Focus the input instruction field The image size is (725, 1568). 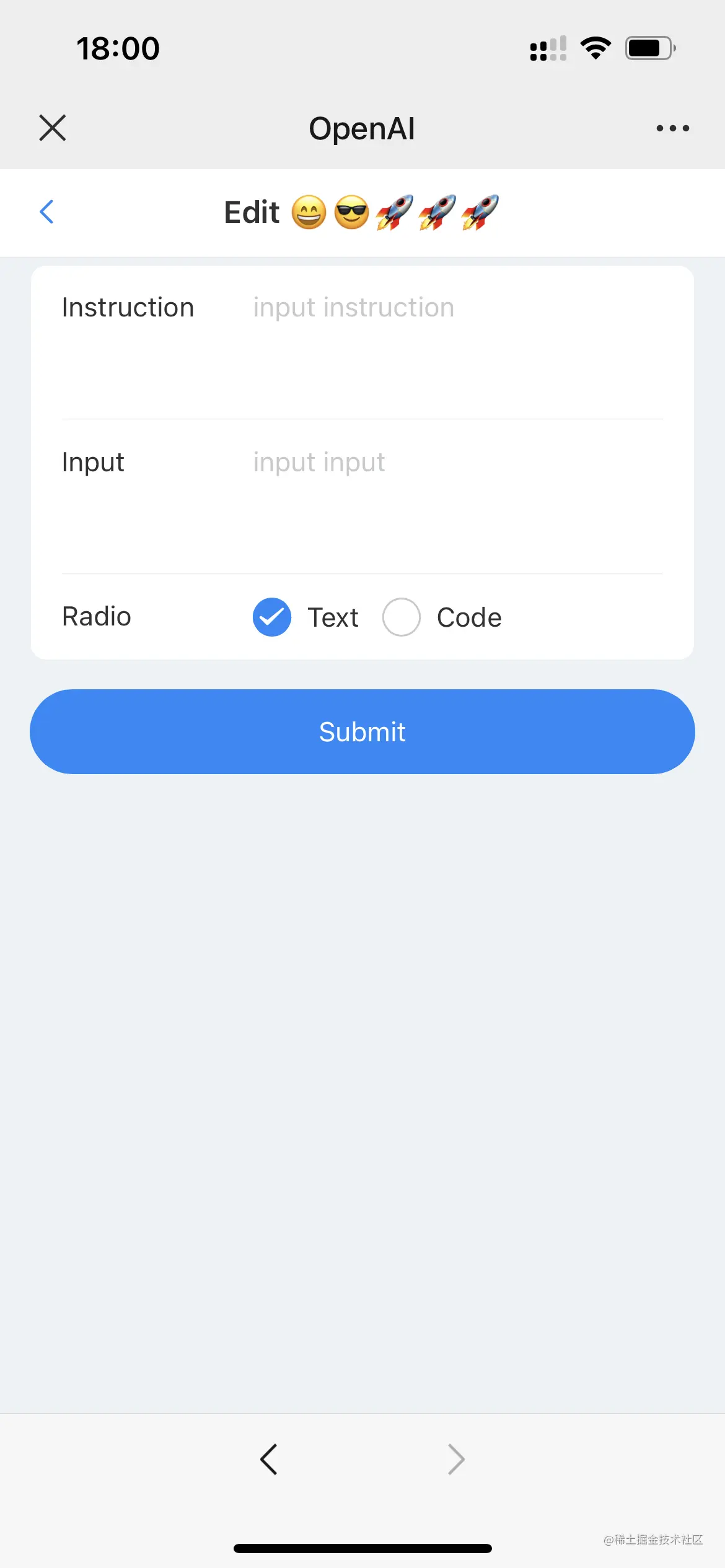[x=353, y=308]
